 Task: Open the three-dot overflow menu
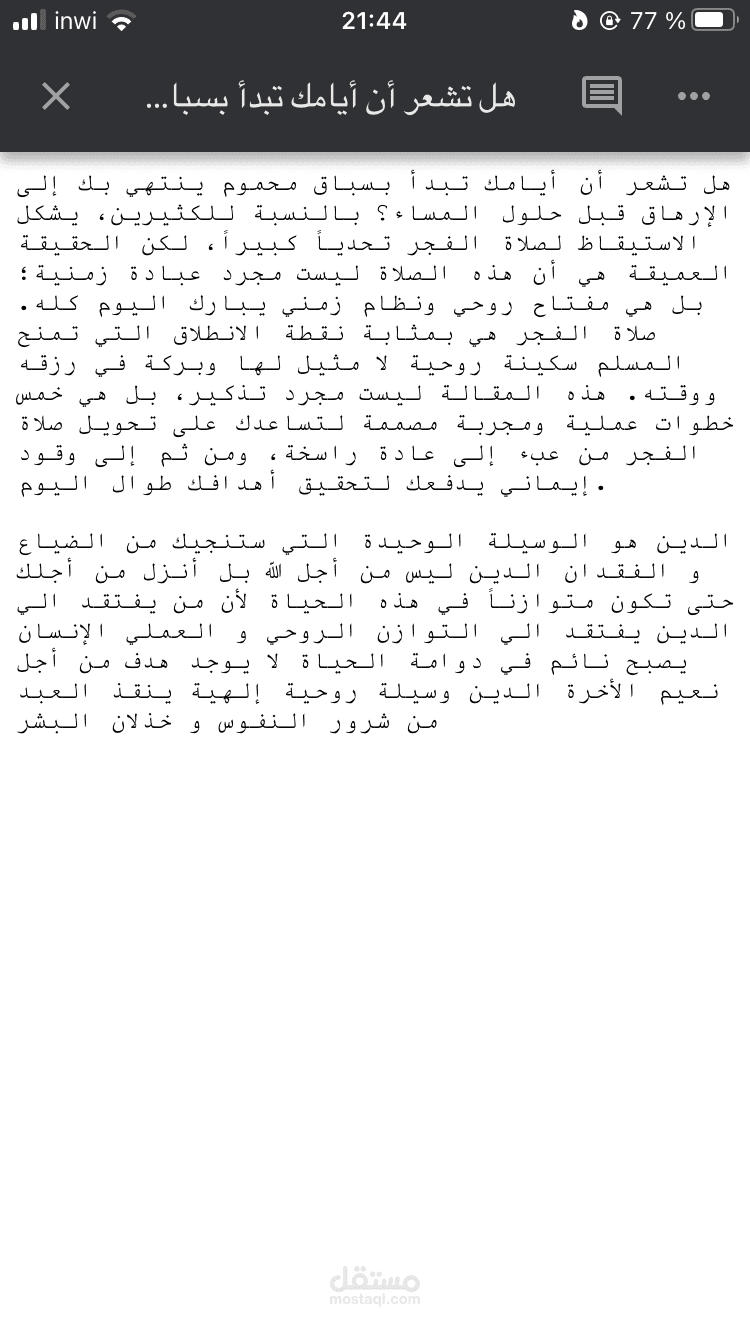pos(692,96)
